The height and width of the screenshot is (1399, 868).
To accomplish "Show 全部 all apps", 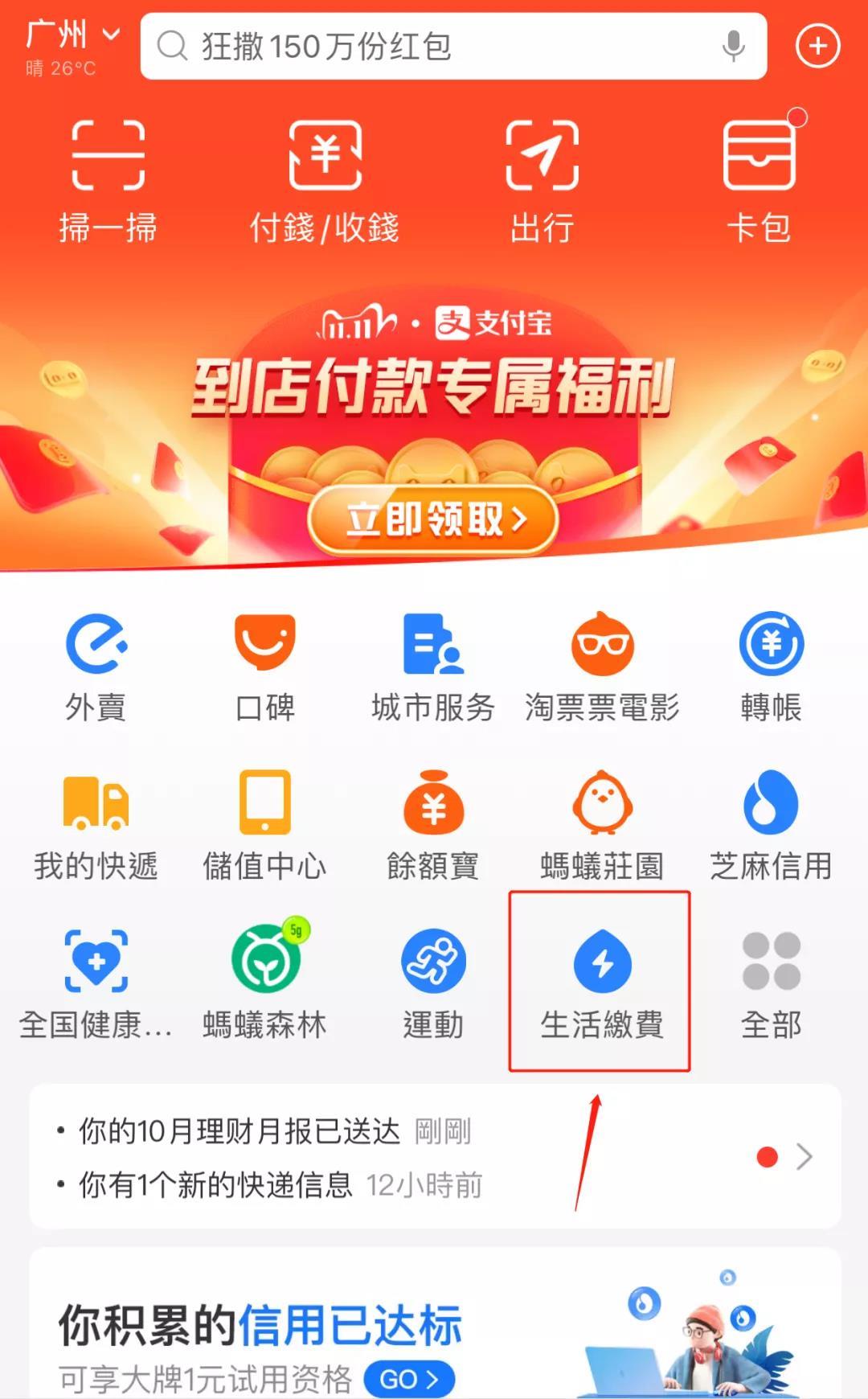I will [771, 983].
